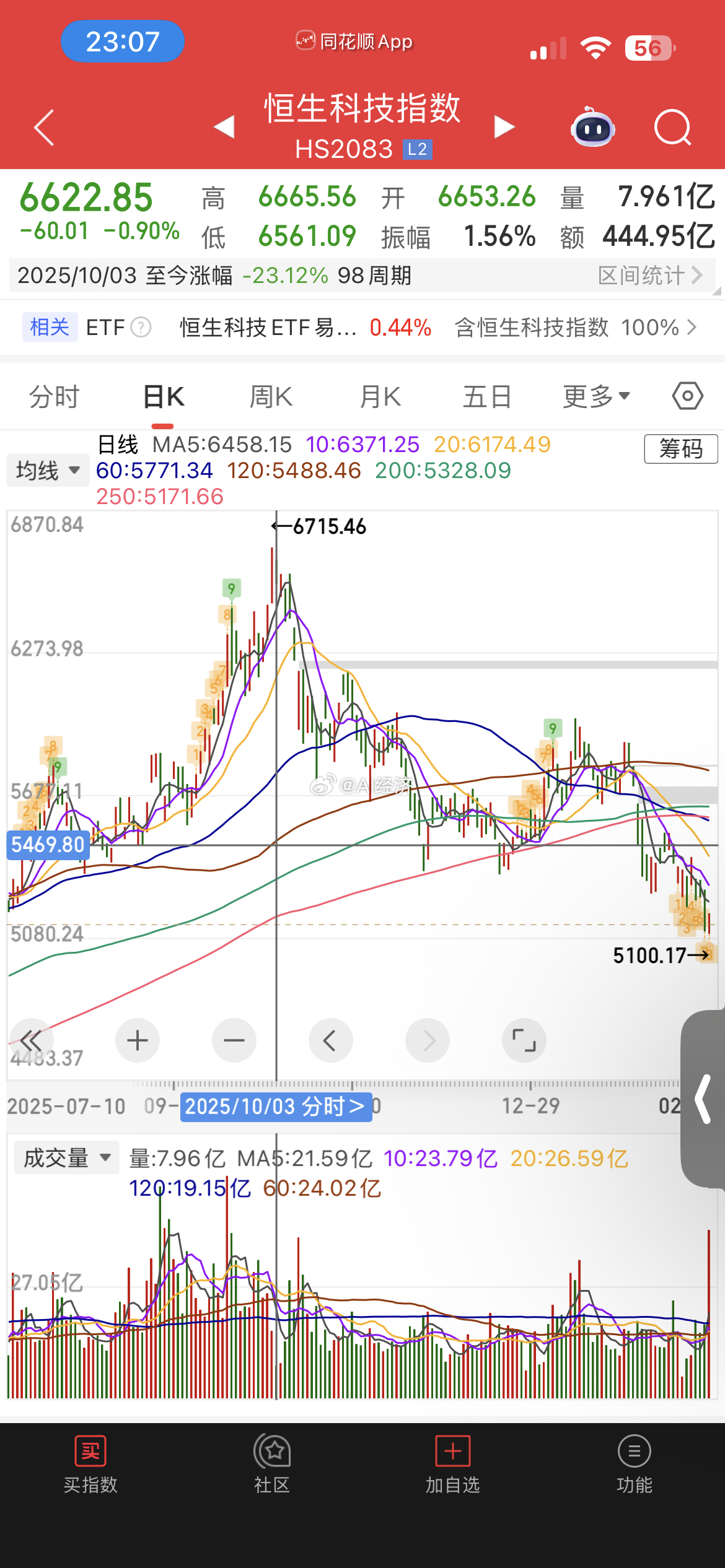725x1568 pixels.
Task: Tap the chart settings gear icon
Action: pos(685,396)
